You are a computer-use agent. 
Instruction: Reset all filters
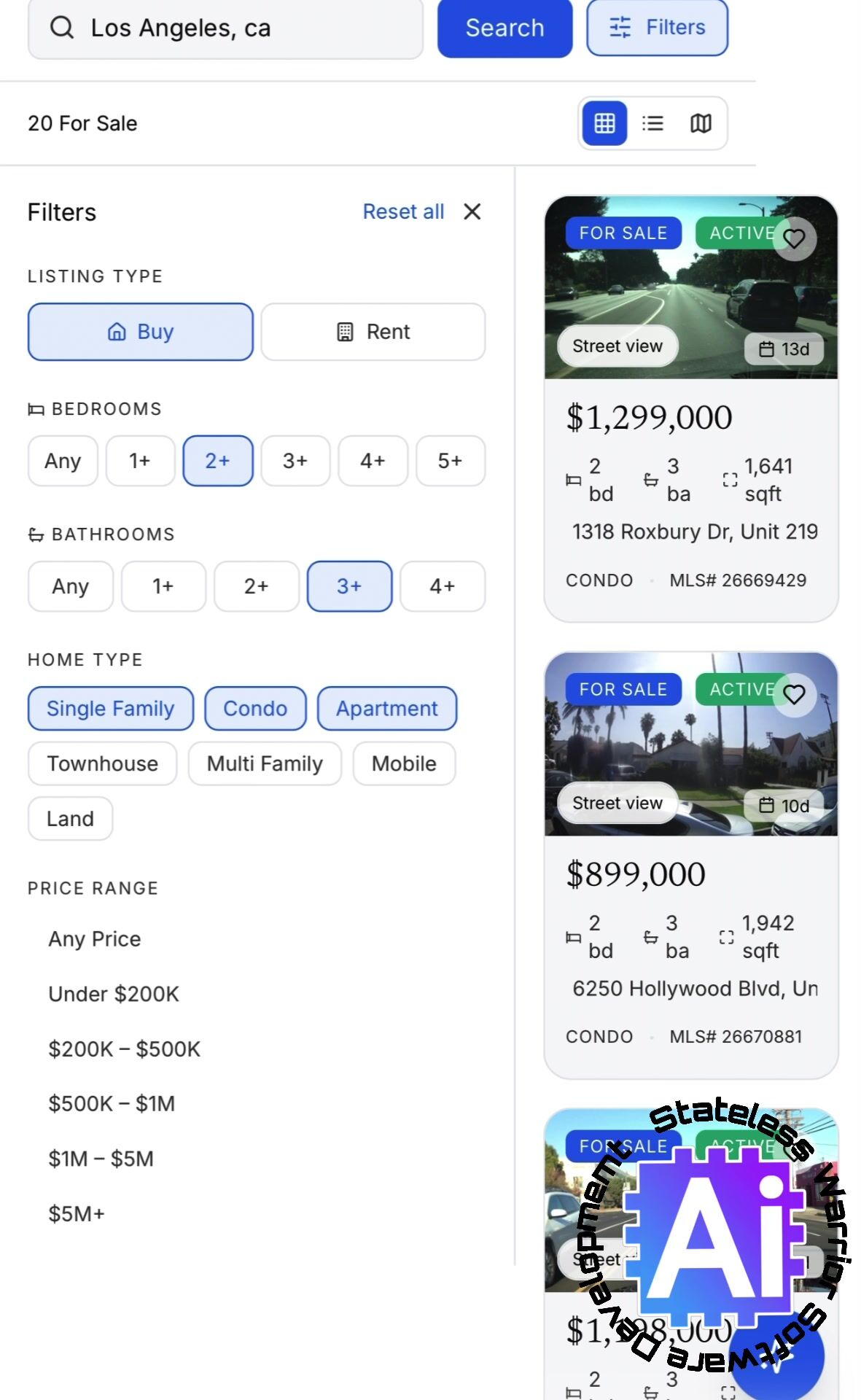pos(403,212)
